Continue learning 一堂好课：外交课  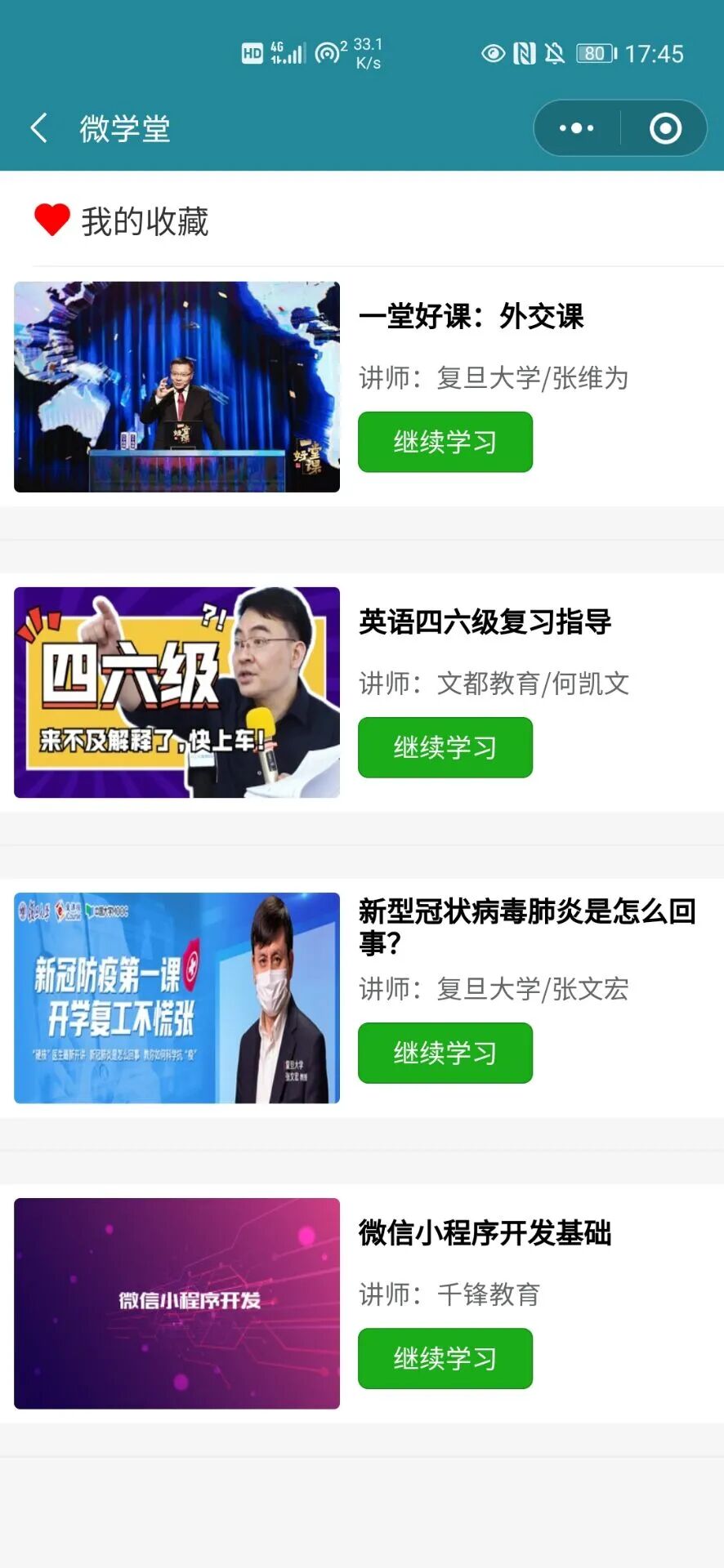(445, 442)
